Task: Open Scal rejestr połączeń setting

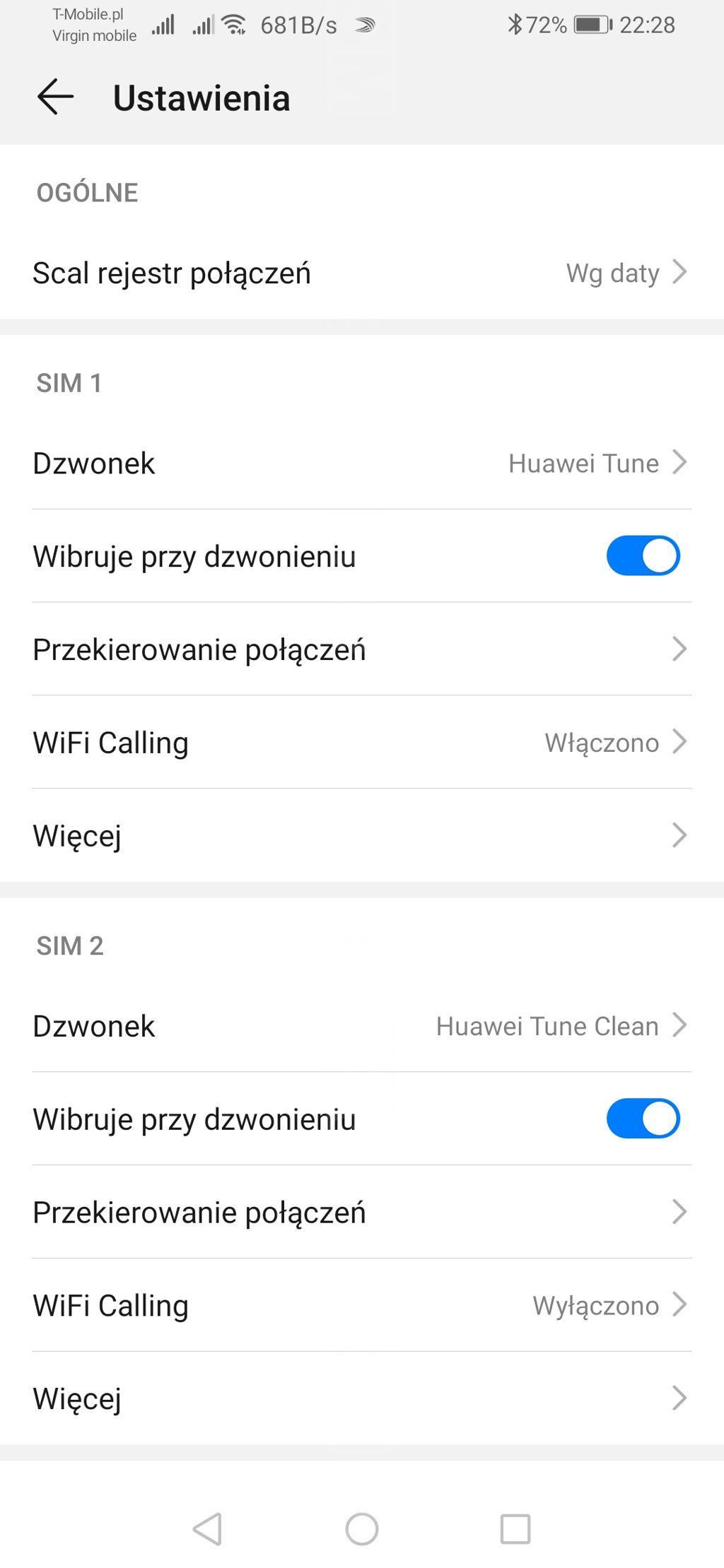Action: (361, 273)
